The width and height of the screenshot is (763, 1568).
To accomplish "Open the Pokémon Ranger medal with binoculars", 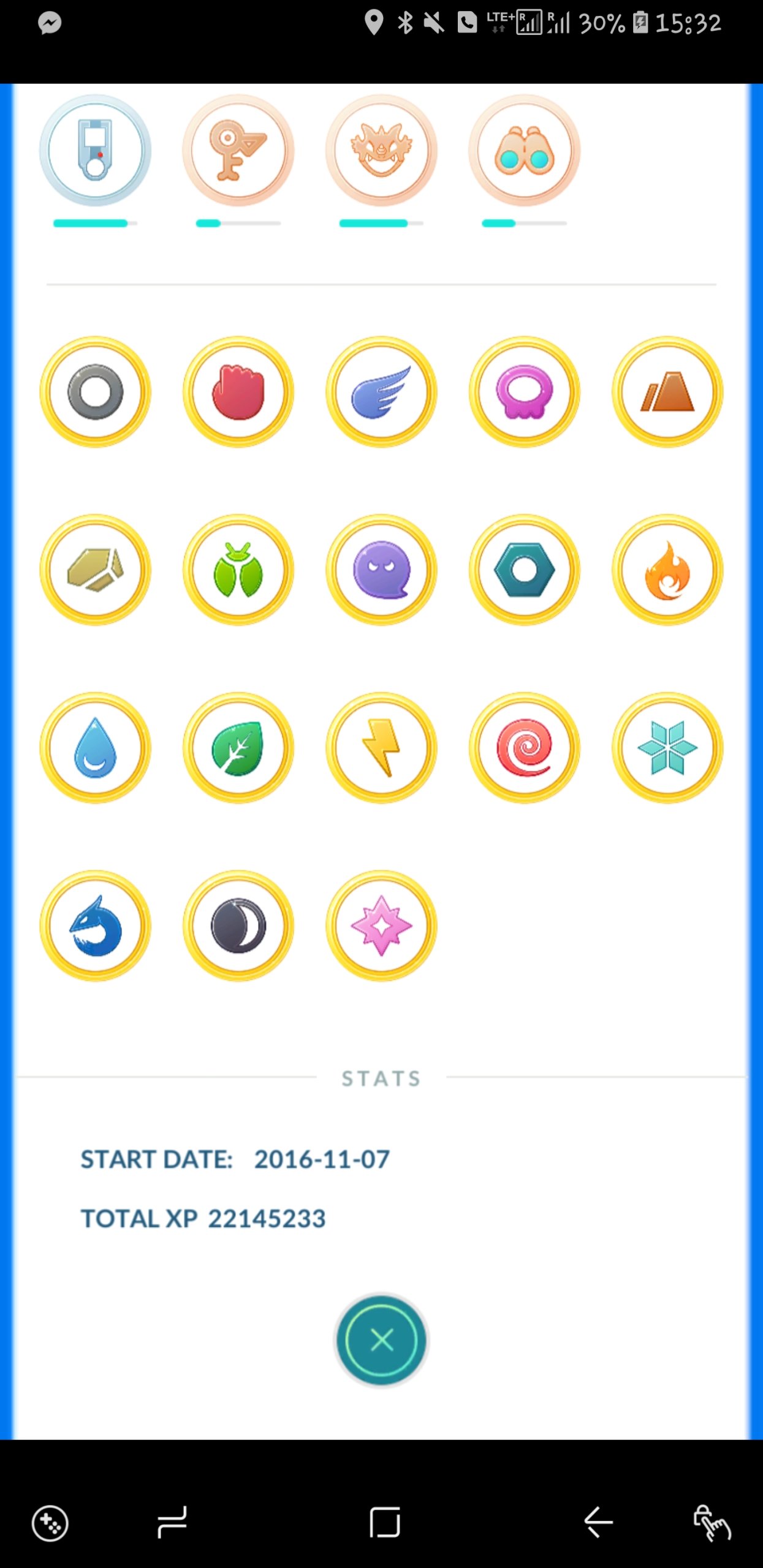I will coord(524,151).
